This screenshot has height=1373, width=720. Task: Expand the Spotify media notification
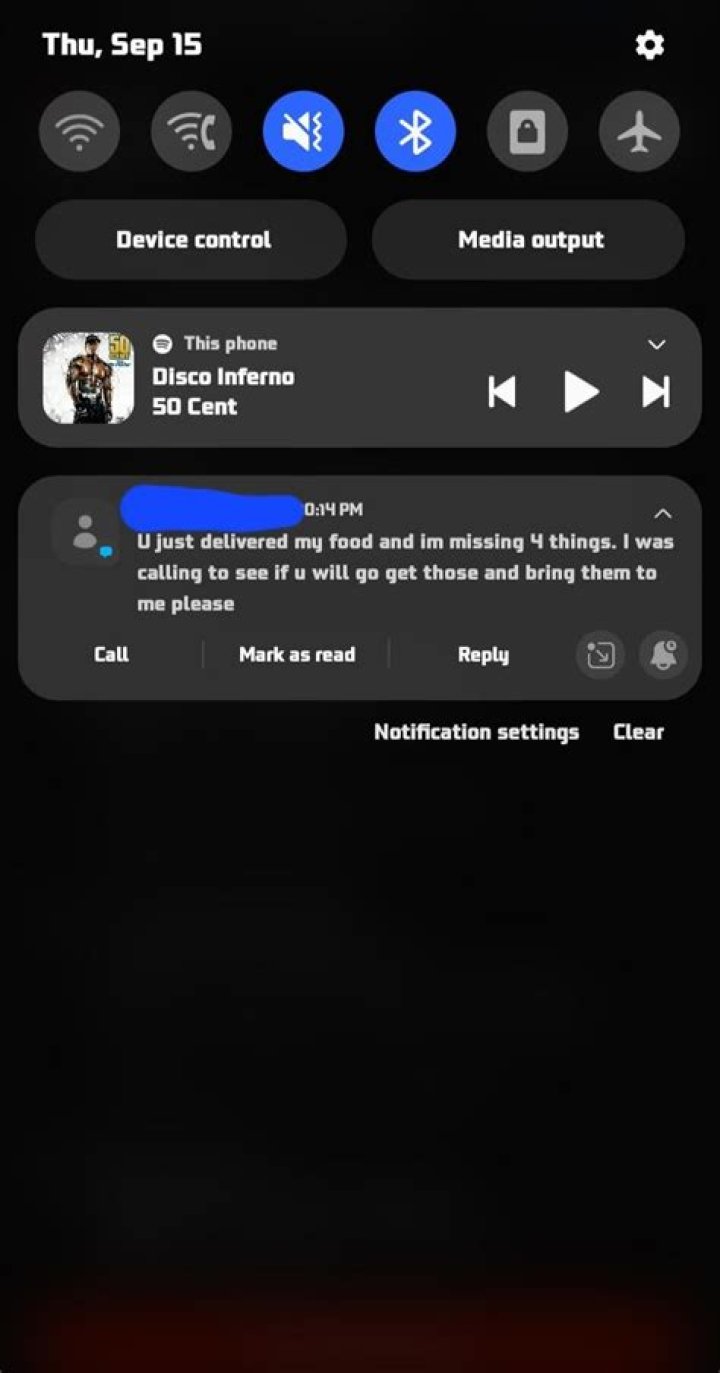tap(657, 345)
